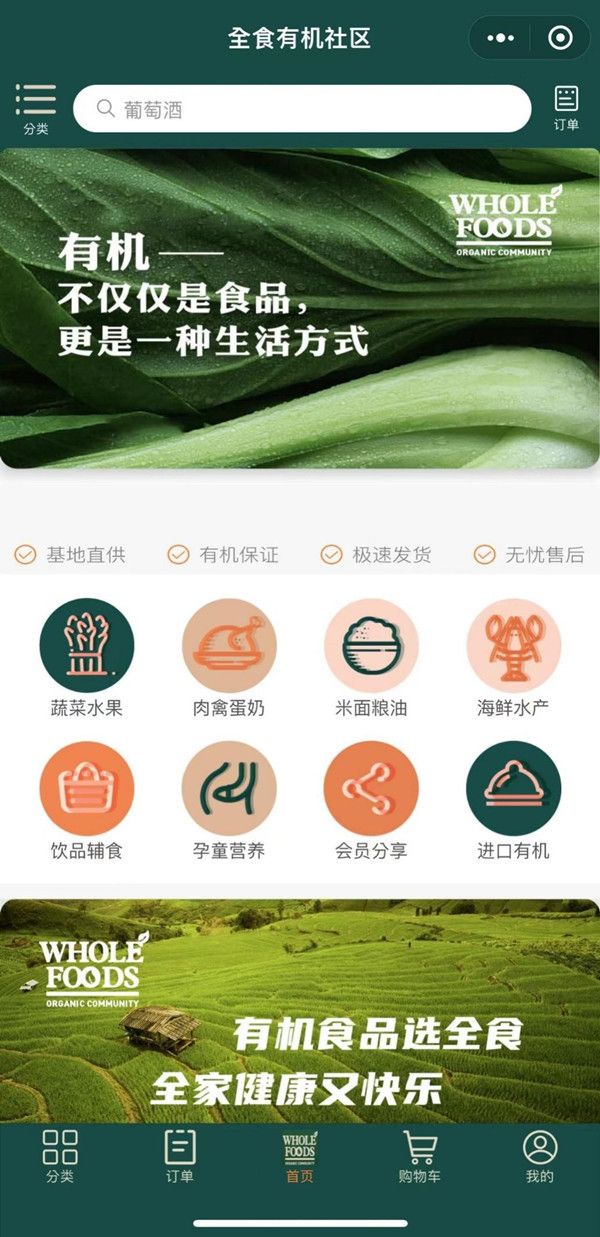This screenshot has height=1237, width=600.
Task: Open the 分类 menu icon at top
Action: [x=35, y=107]
